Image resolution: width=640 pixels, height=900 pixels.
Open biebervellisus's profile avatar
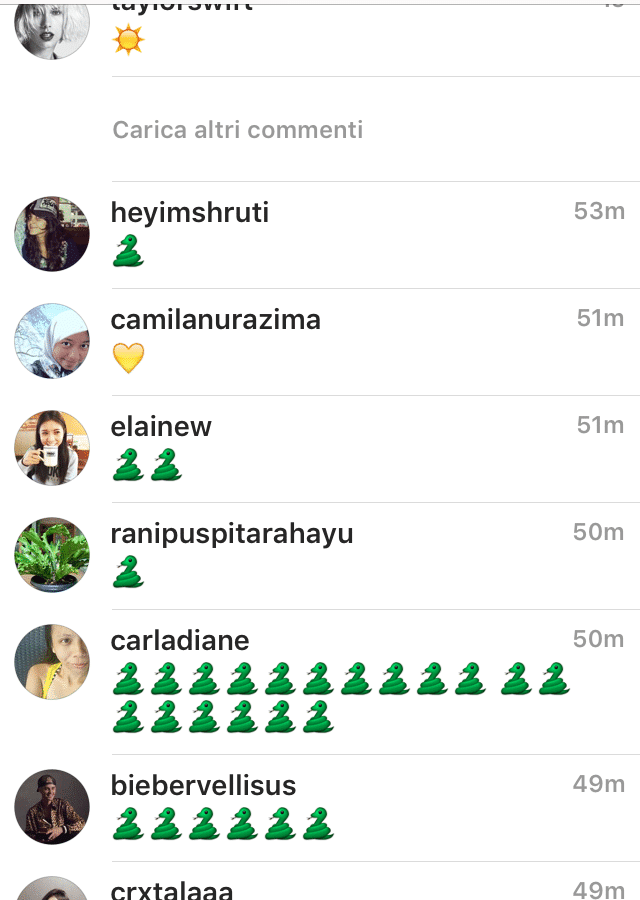(x=52, y=807)
